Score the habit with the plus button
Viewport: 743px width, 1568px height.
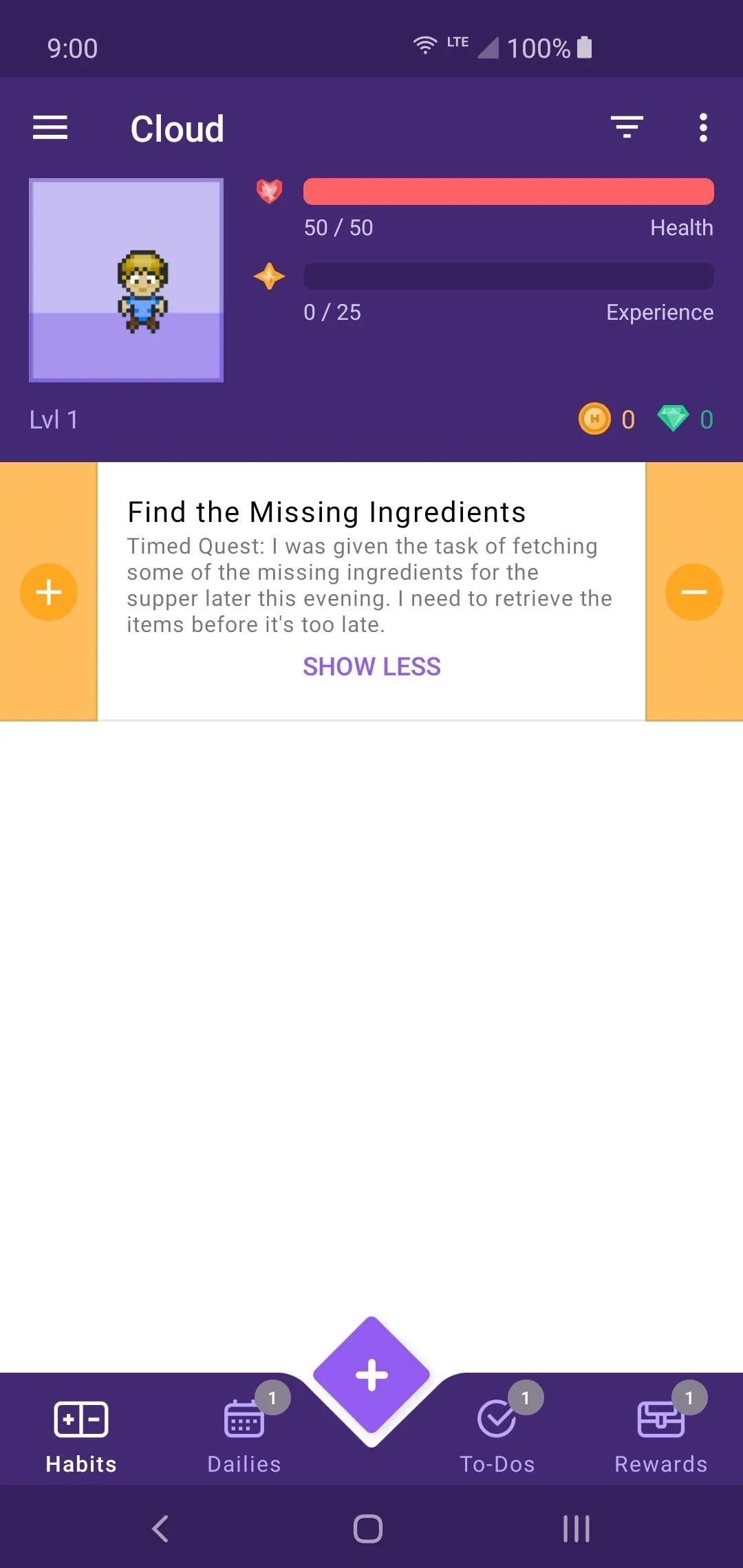point(49,592)
